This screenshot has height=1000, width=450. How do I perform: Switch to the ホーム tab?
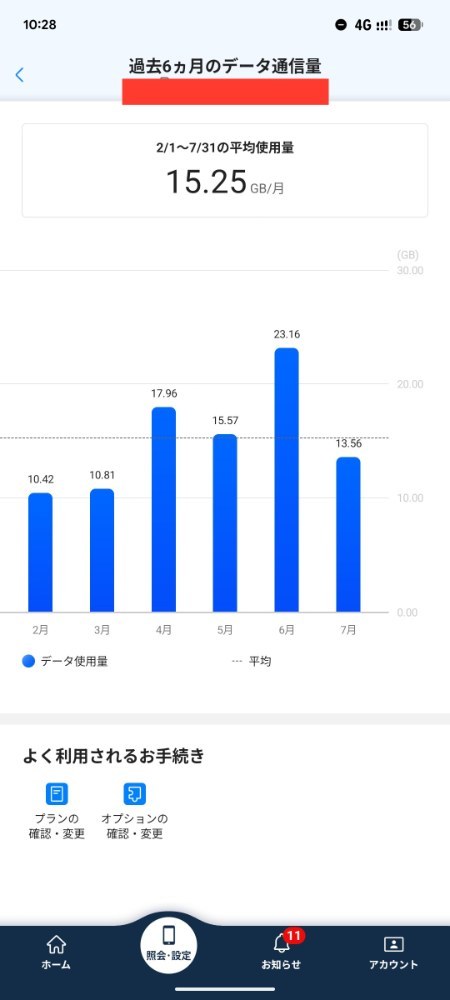click(56, 952)
